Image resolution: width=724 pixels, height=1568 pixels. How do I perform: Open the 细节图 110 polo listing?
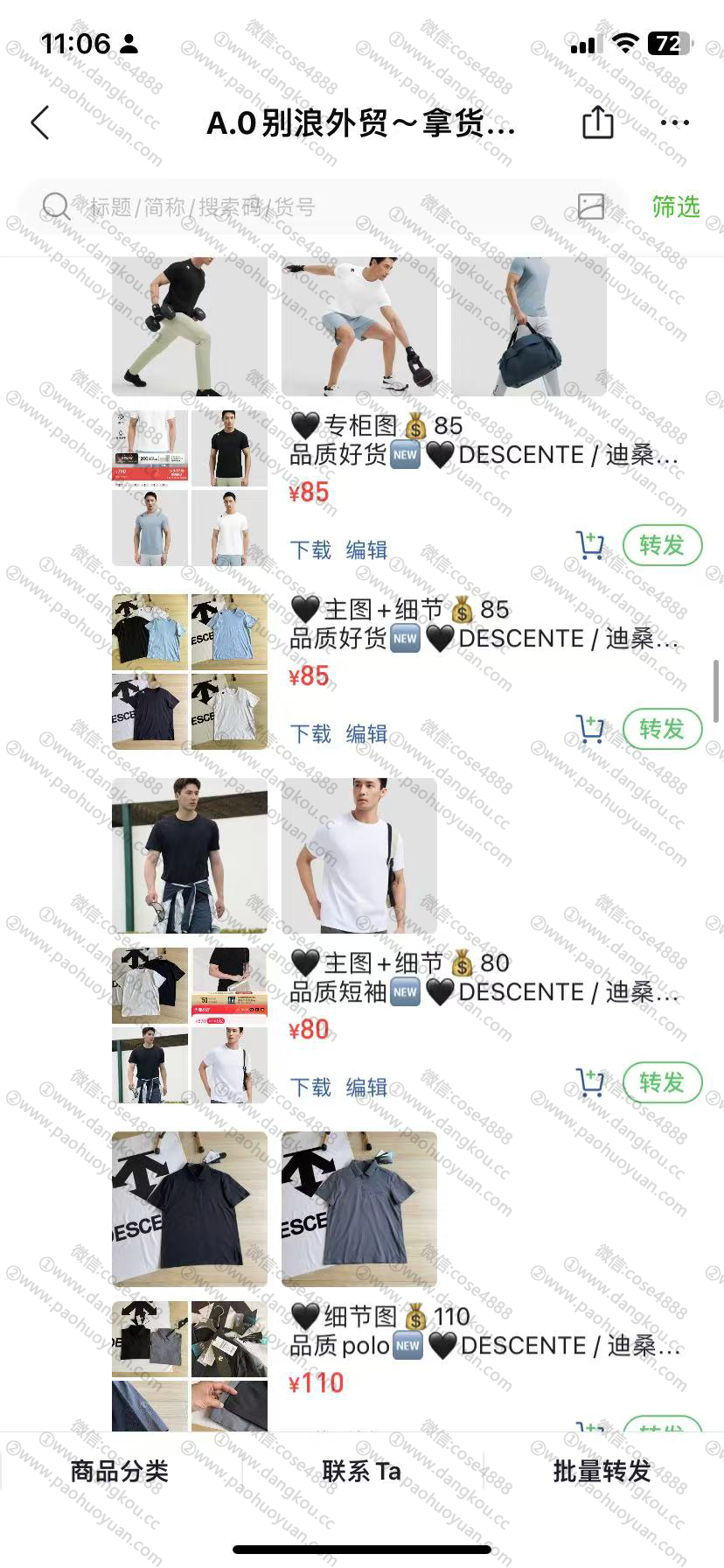tap(485, 1331)
